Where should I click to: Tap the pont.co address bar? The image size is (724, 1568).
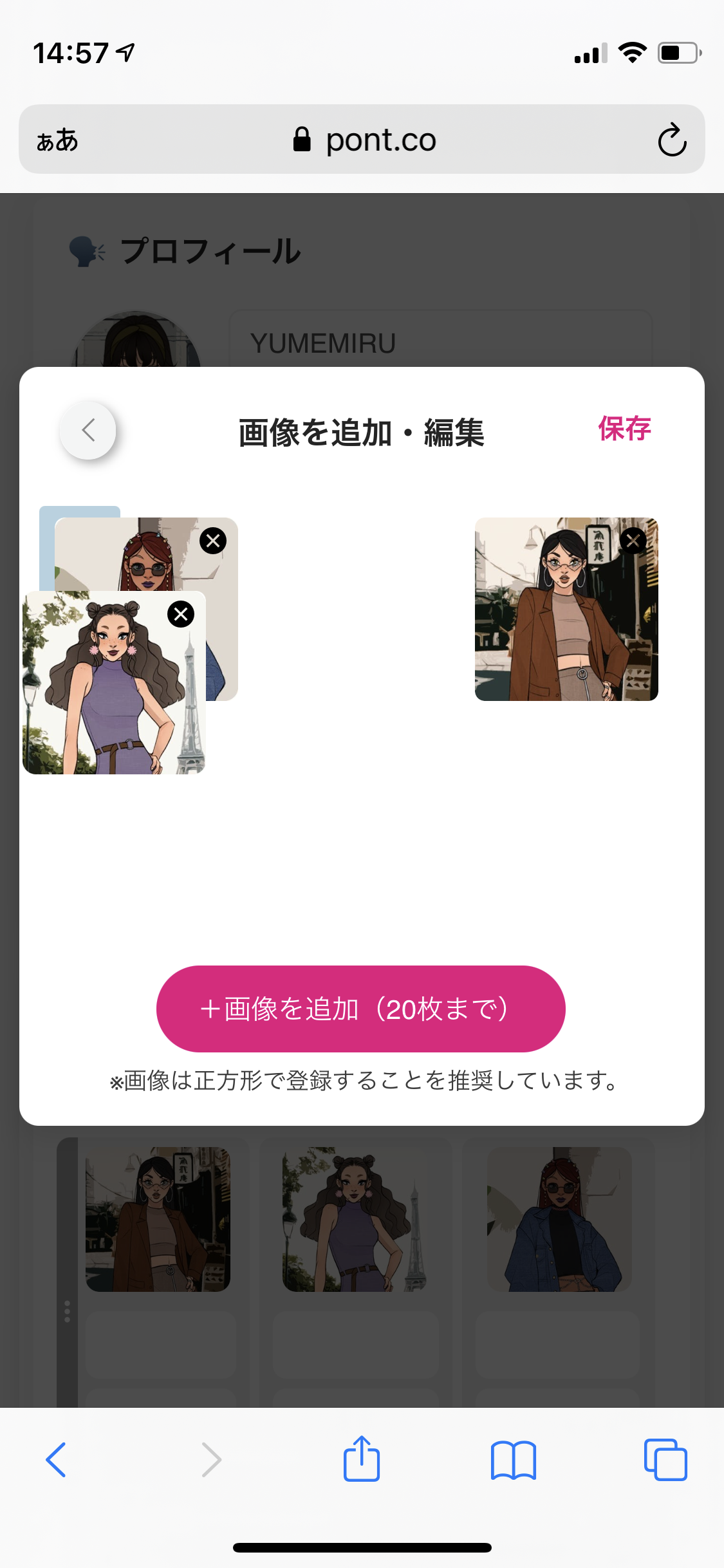coord(364,140)
